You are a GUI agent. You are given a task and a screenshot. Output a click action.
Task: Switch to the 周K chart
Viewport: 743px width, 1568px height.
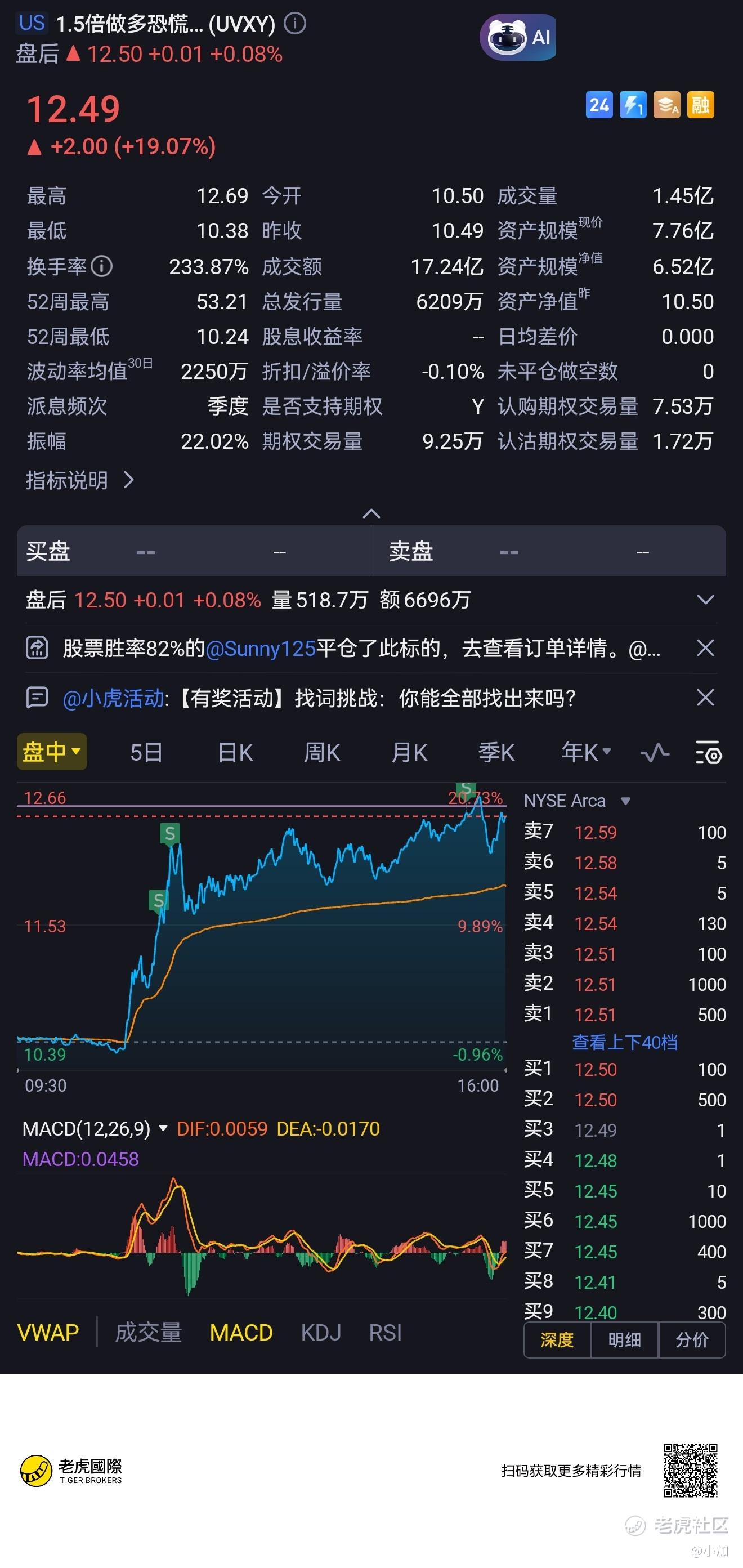coord(322,753)
